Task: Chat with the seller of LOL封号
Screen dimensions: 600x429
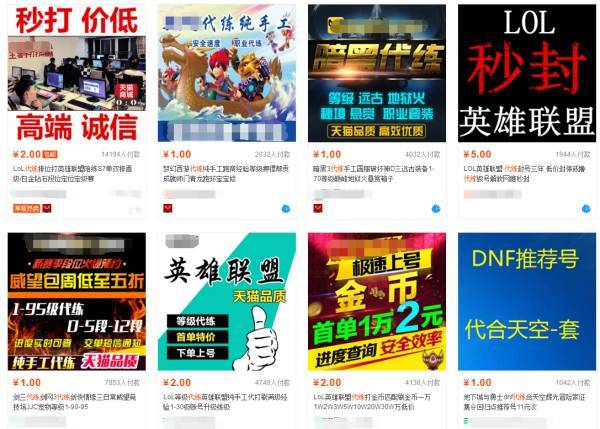Action: coord(586,208)
